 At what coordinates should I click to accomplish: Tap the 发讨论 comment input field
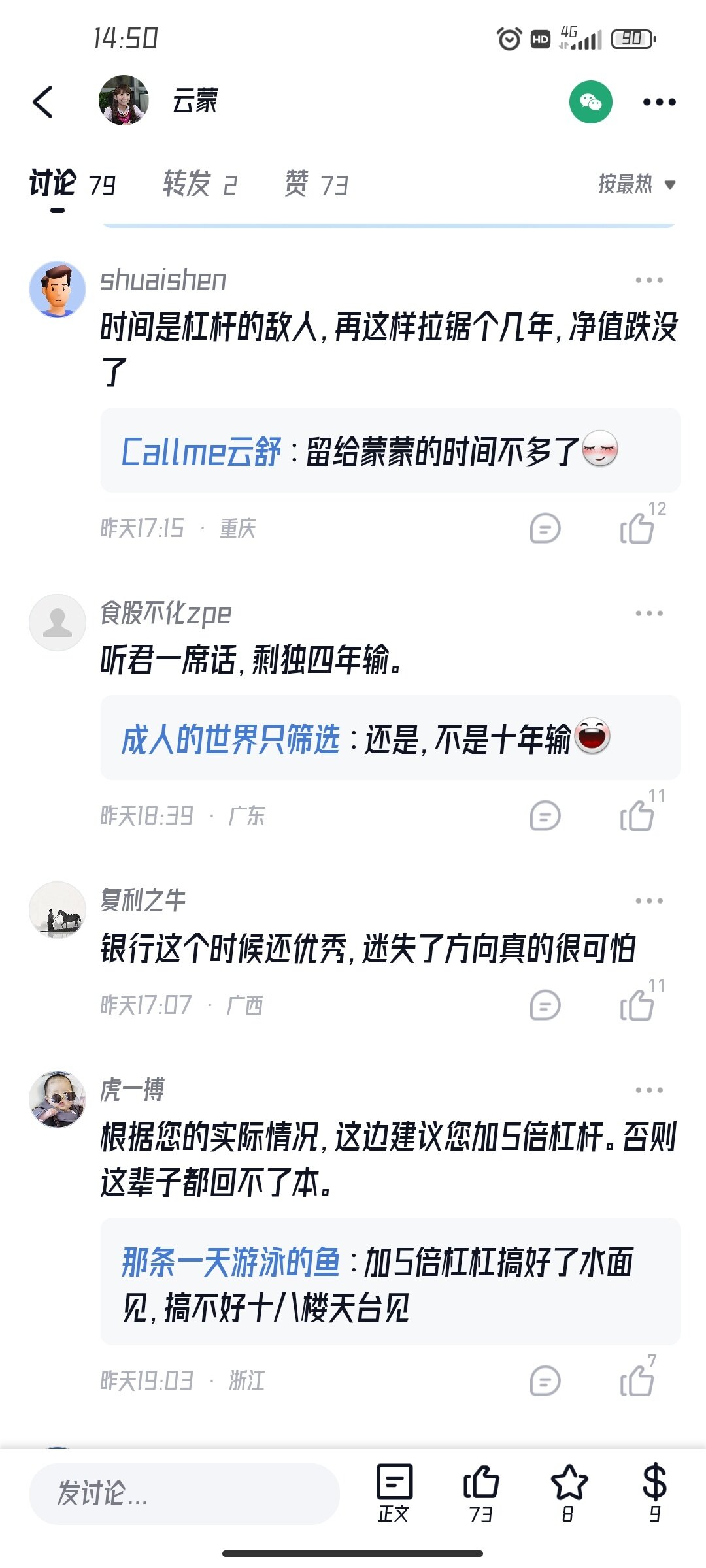pos(184,1494)
